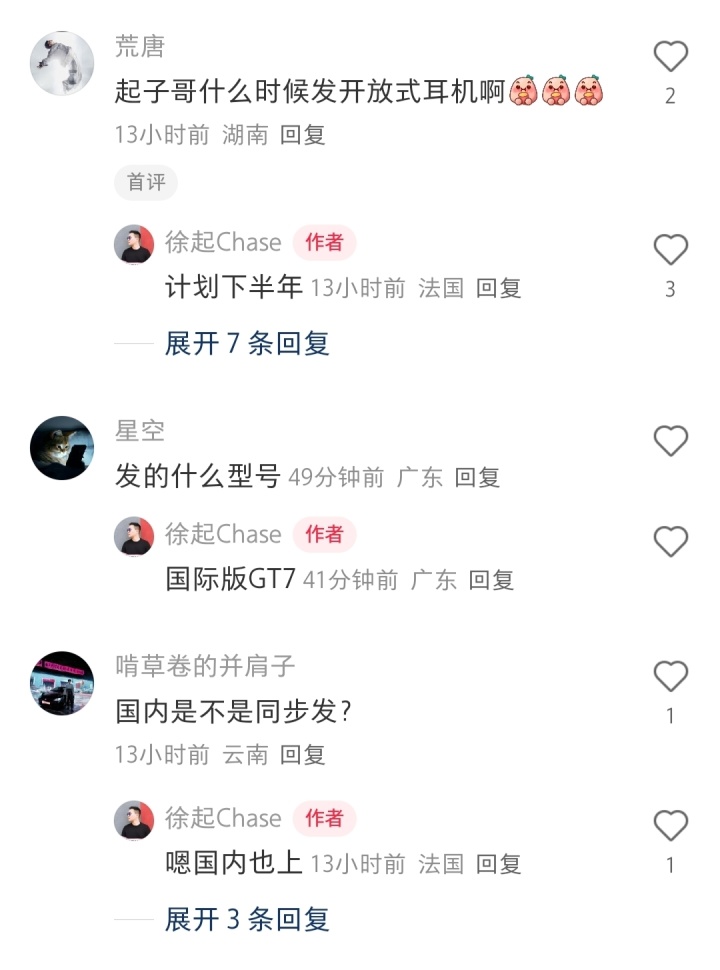Image resolution: width=720 pixels, height=970 pixels.
Task: Reply to the author's 嗯国内也上 comment
Action: click(498, 864)
